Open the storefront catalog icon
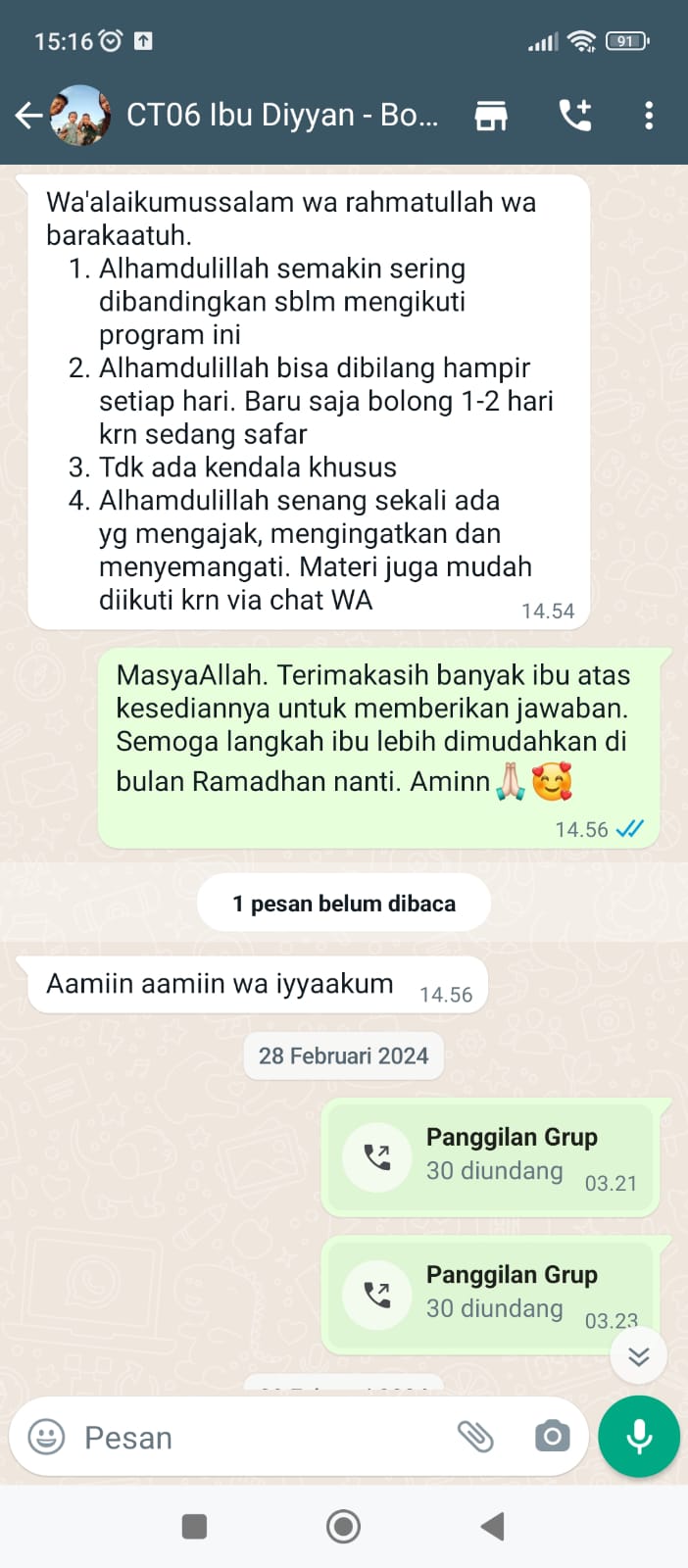Viewport: 688px width, 1568px height. tap(491, 116)
